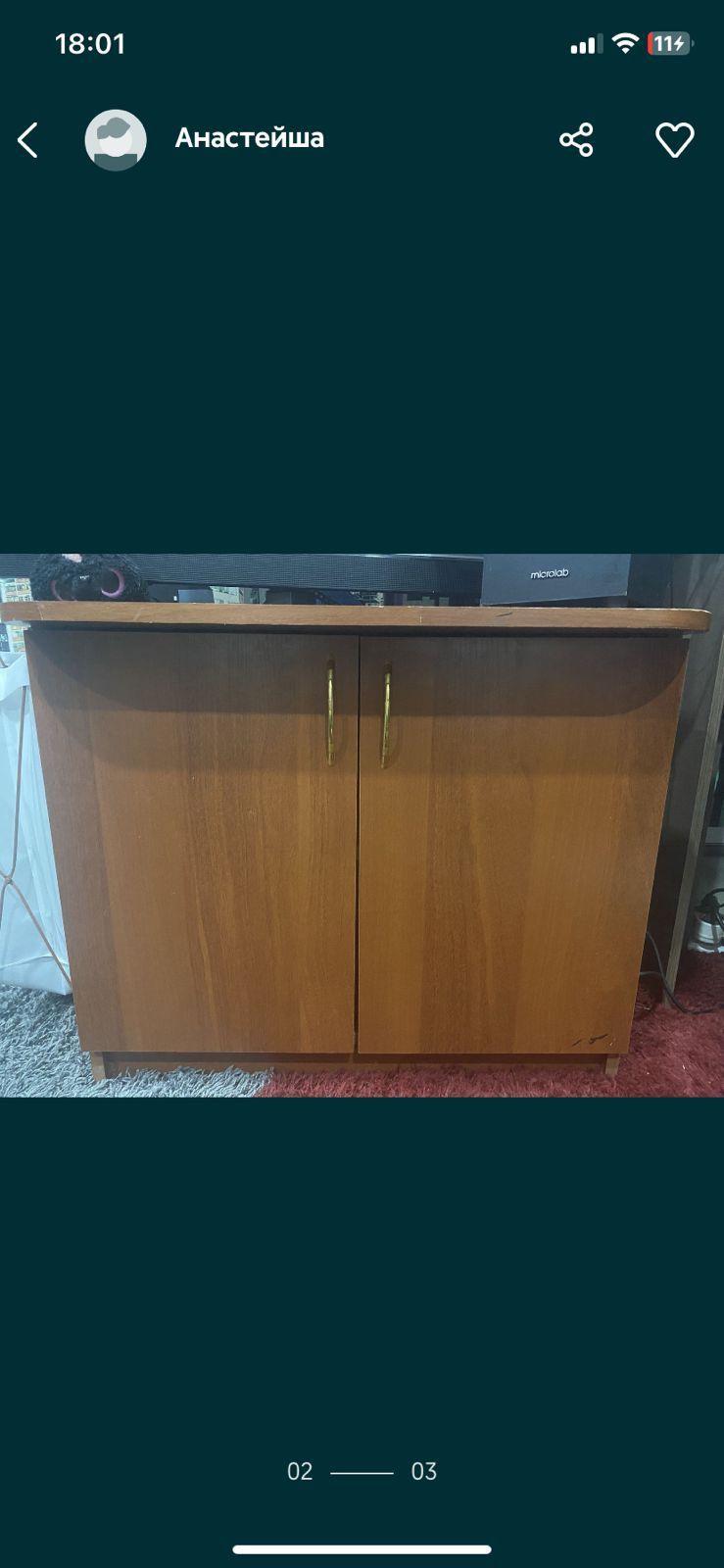
Task: Add this listing to favorites
Action: (674, 140)
